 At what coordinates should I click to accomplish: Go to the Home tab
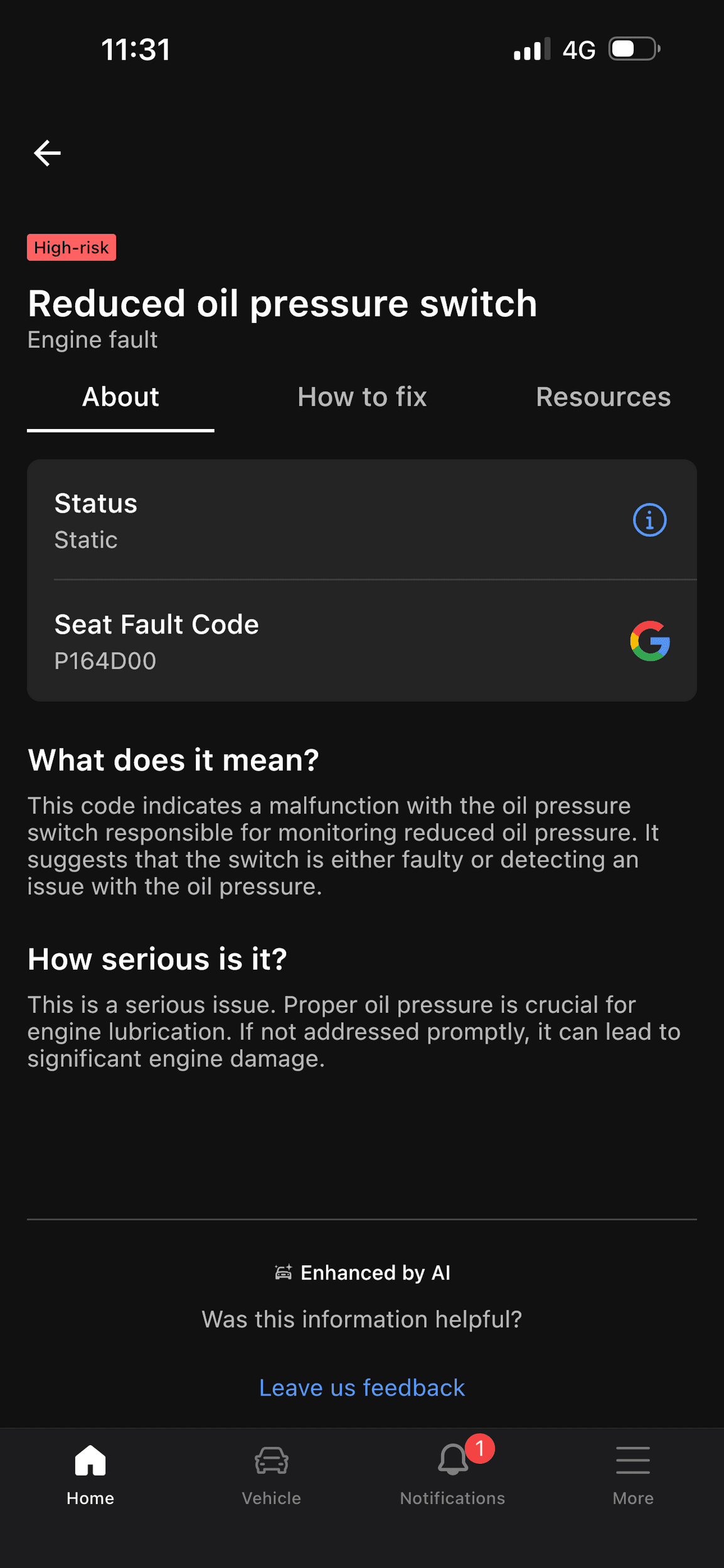pyautogui.click(x=90, y=1474)
